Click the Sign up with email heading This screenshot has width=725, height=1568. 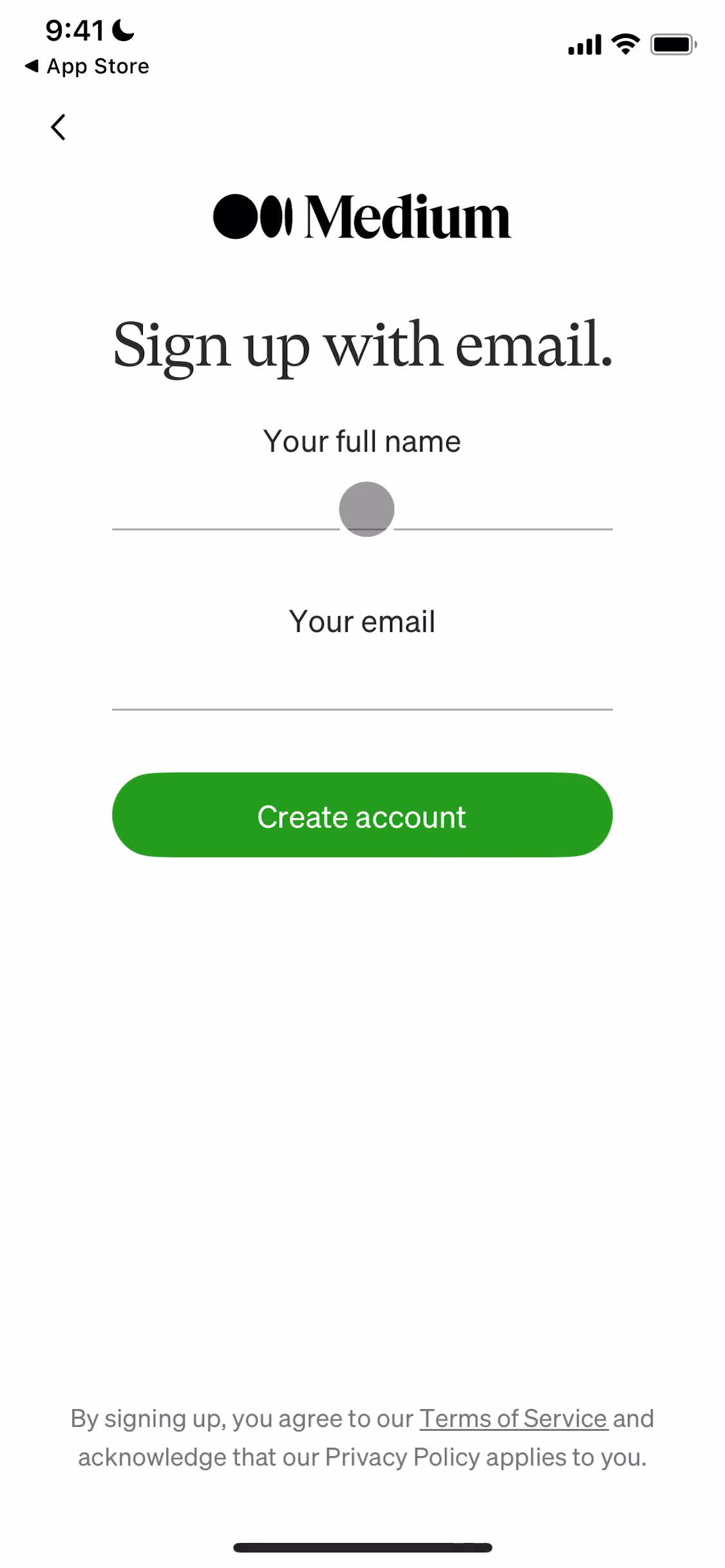pyautogui.click(x=362, y=344)
